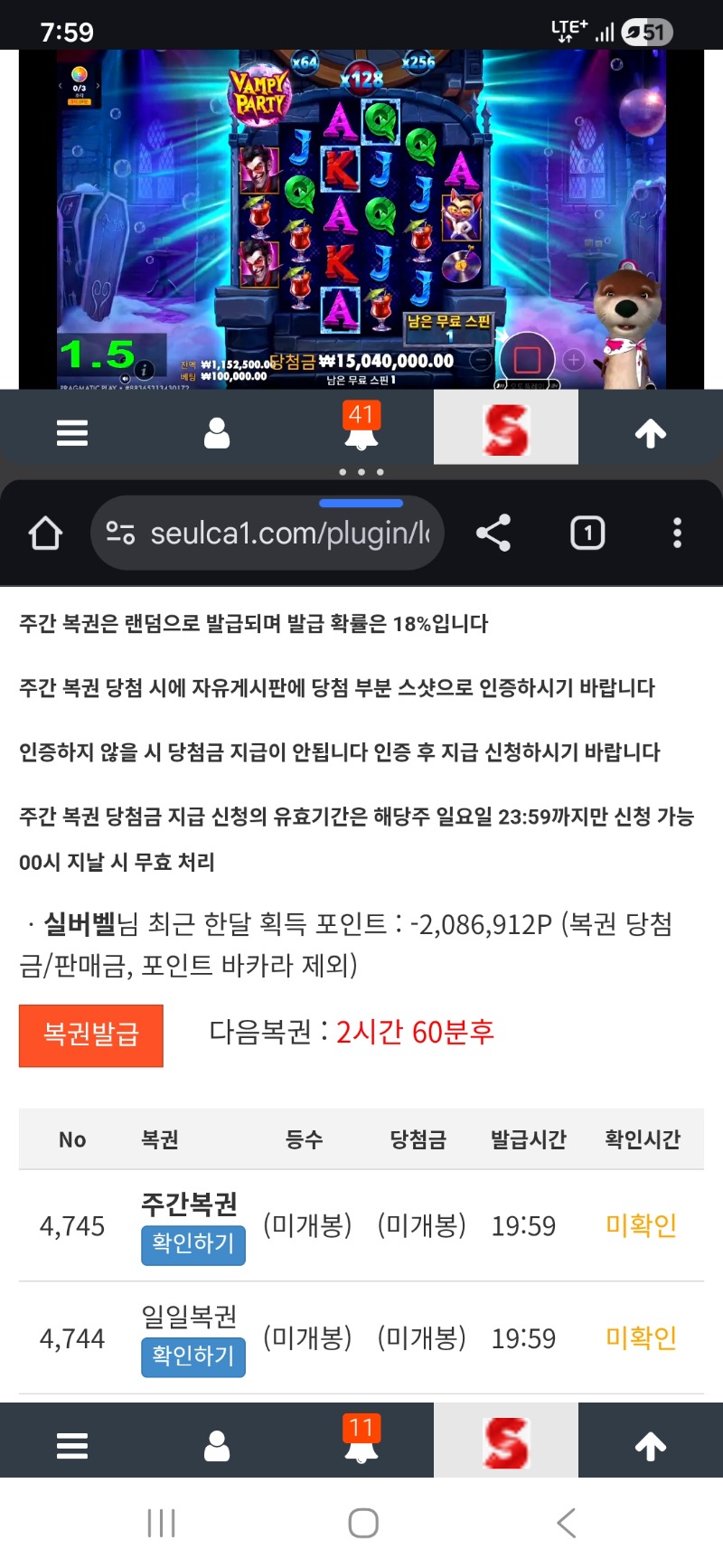Tap the 복권발급 button
723x1568 pixels.
(91, 1035)
